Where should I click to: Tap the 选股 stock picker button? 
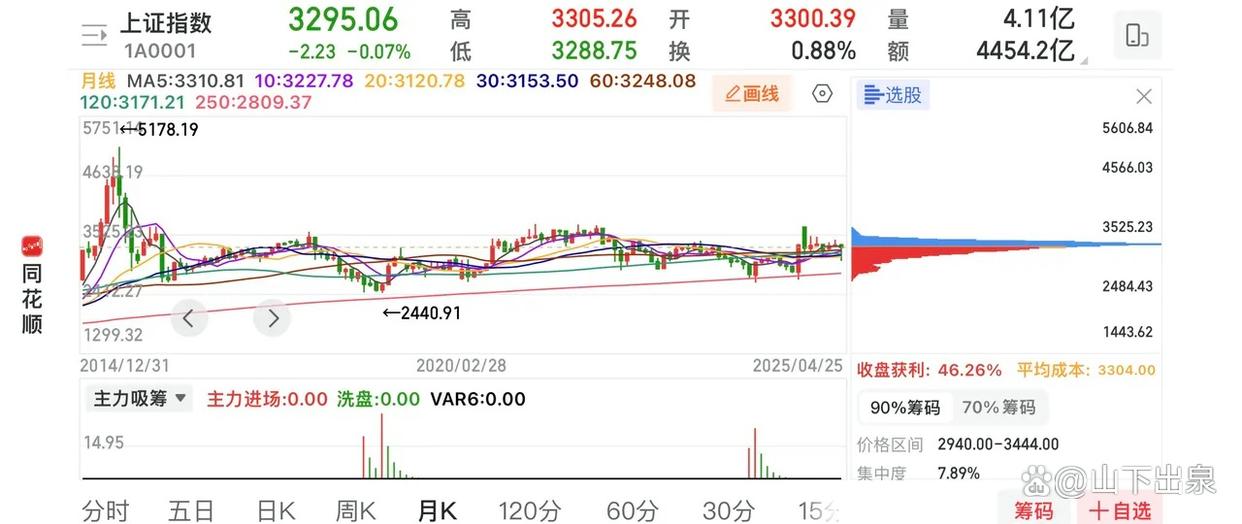click(893, 95)
